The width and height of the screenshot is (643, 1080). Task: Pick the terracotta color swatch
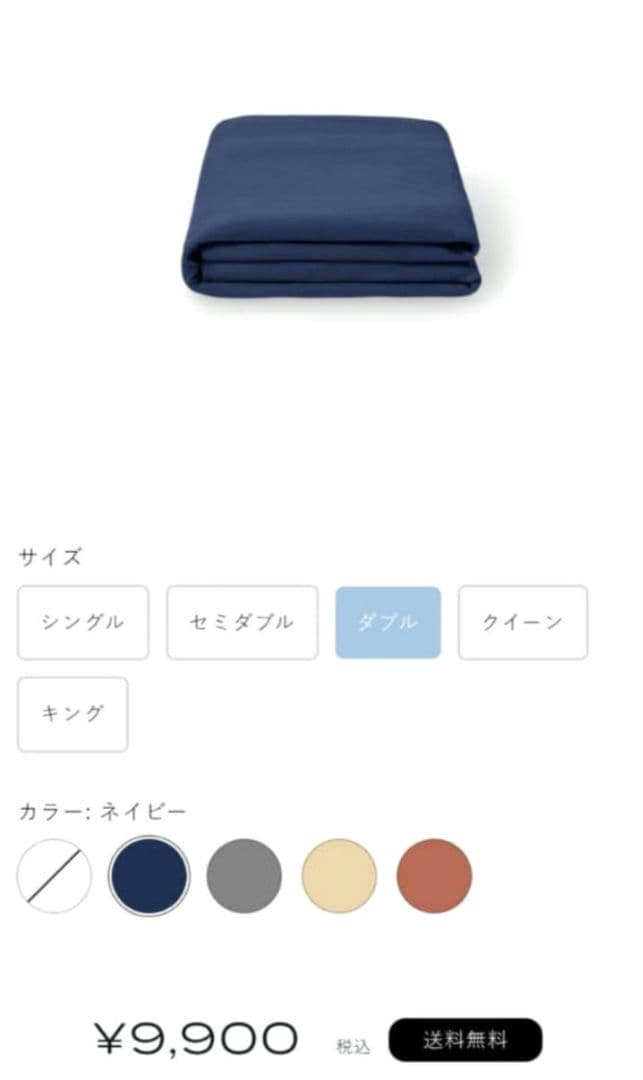[x=434, y=876]
